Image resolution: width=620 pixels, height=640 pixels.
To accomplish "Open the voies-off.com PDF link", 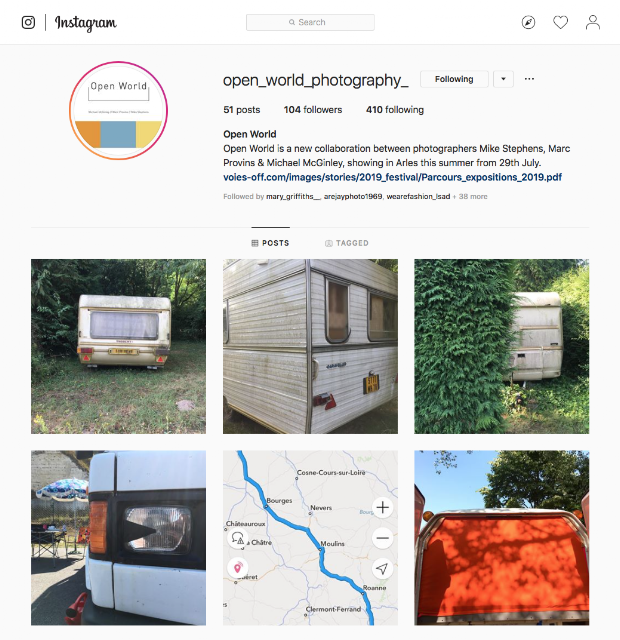I will pos(392,177).
